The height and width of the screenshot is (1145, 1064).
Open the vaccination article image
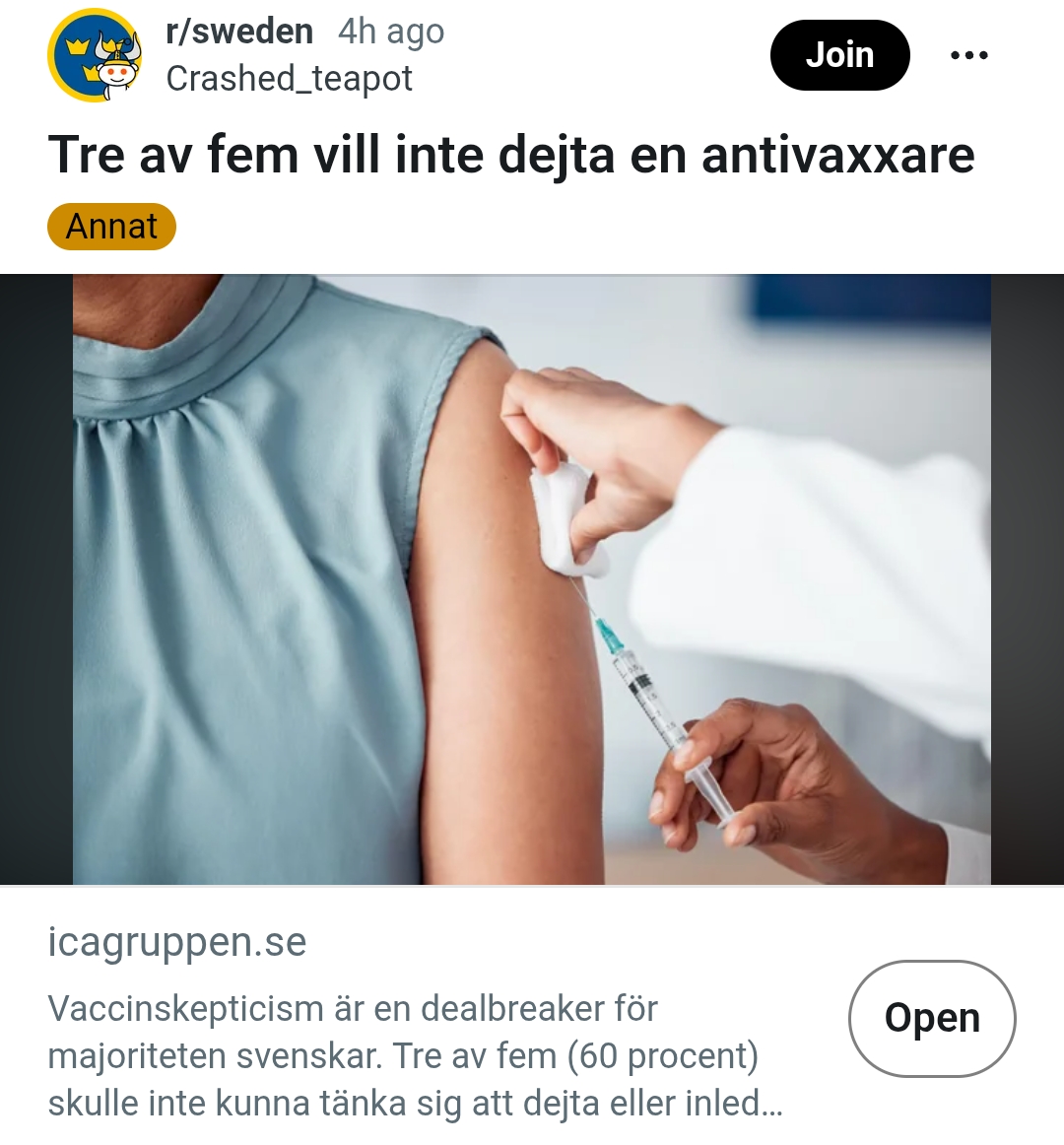click(x=532, y=579)
